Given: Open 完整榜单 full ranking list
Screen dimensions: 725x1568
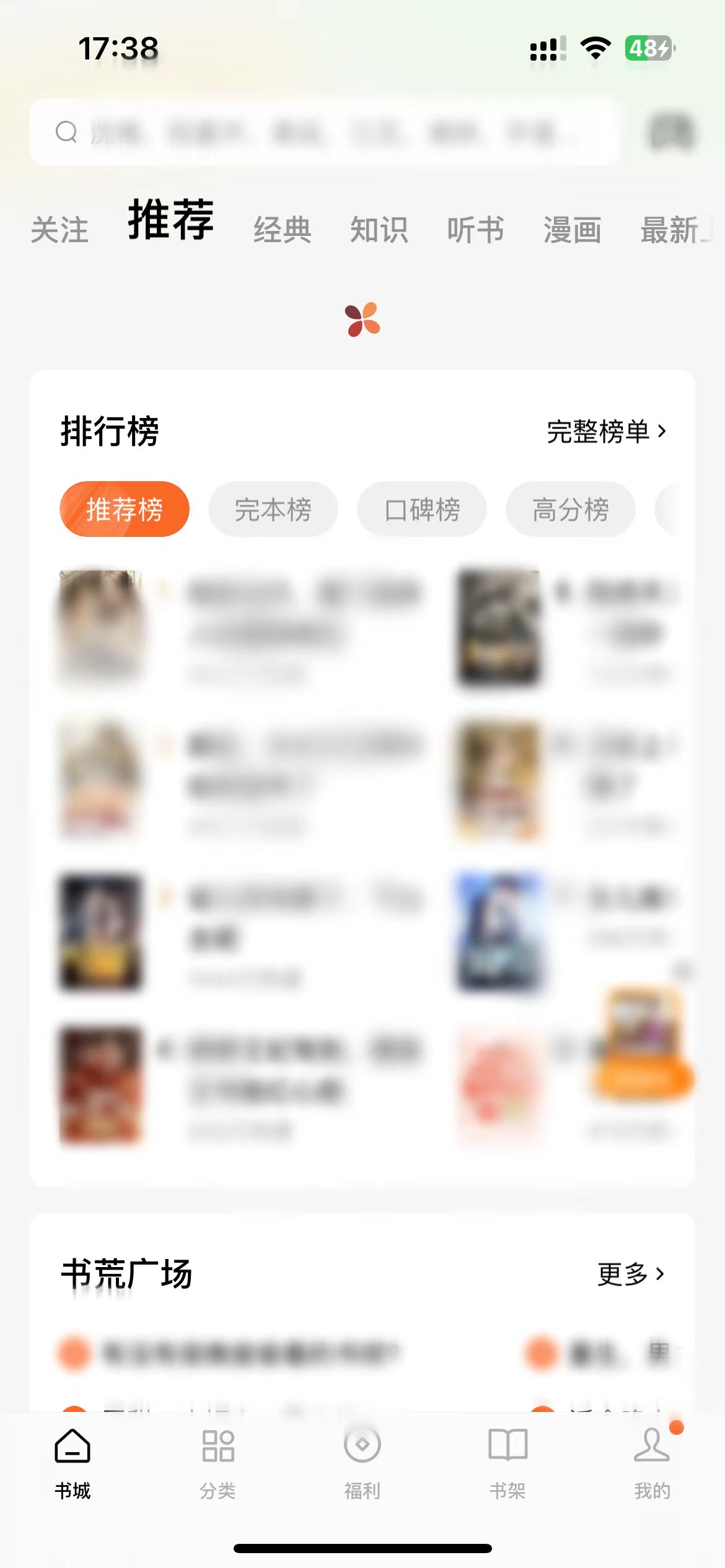Looking at the screenshot, I should pyautogui.click(x=606, y=432).
